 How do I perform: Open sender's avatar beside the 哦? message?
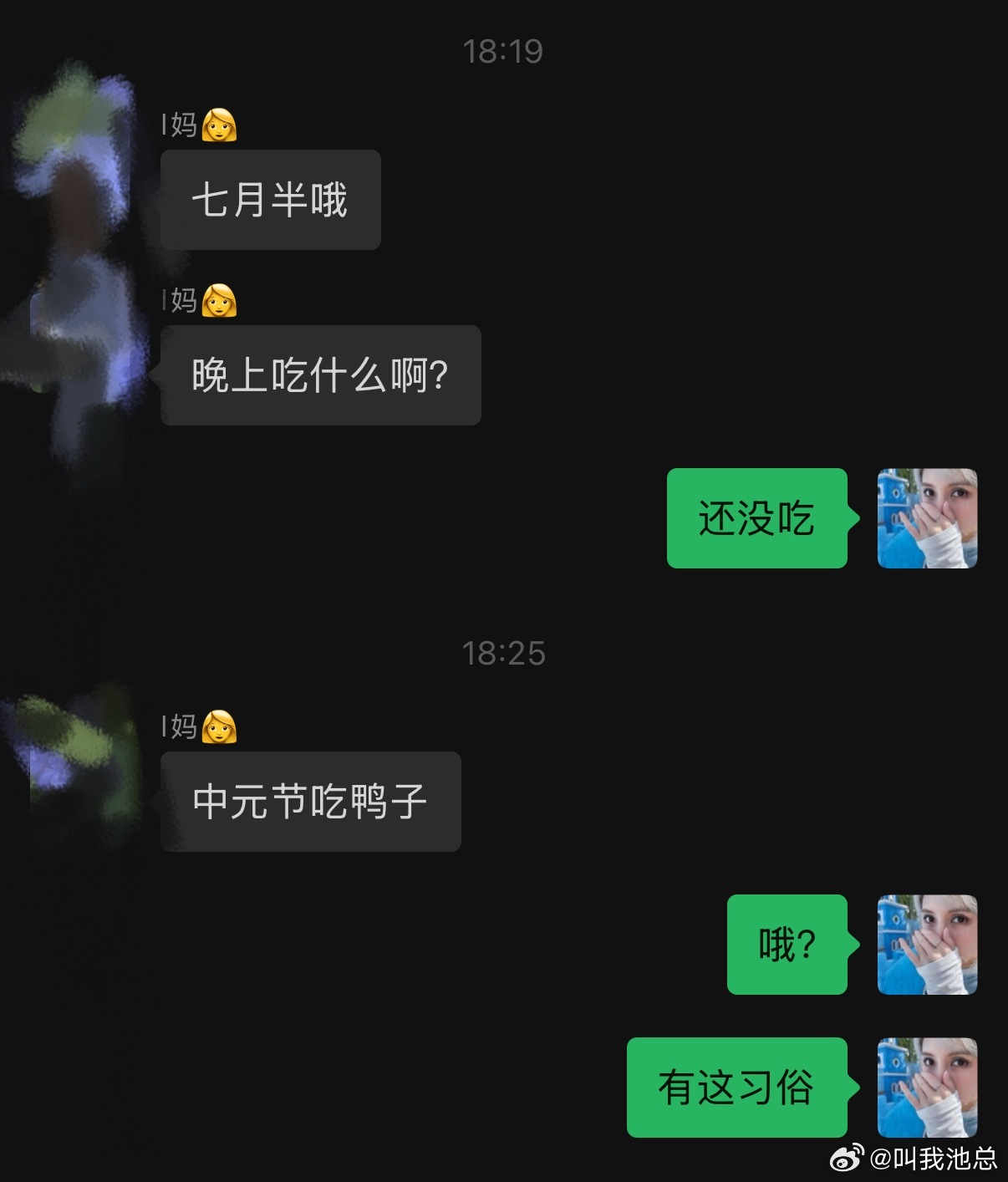(x=927, y=945)
